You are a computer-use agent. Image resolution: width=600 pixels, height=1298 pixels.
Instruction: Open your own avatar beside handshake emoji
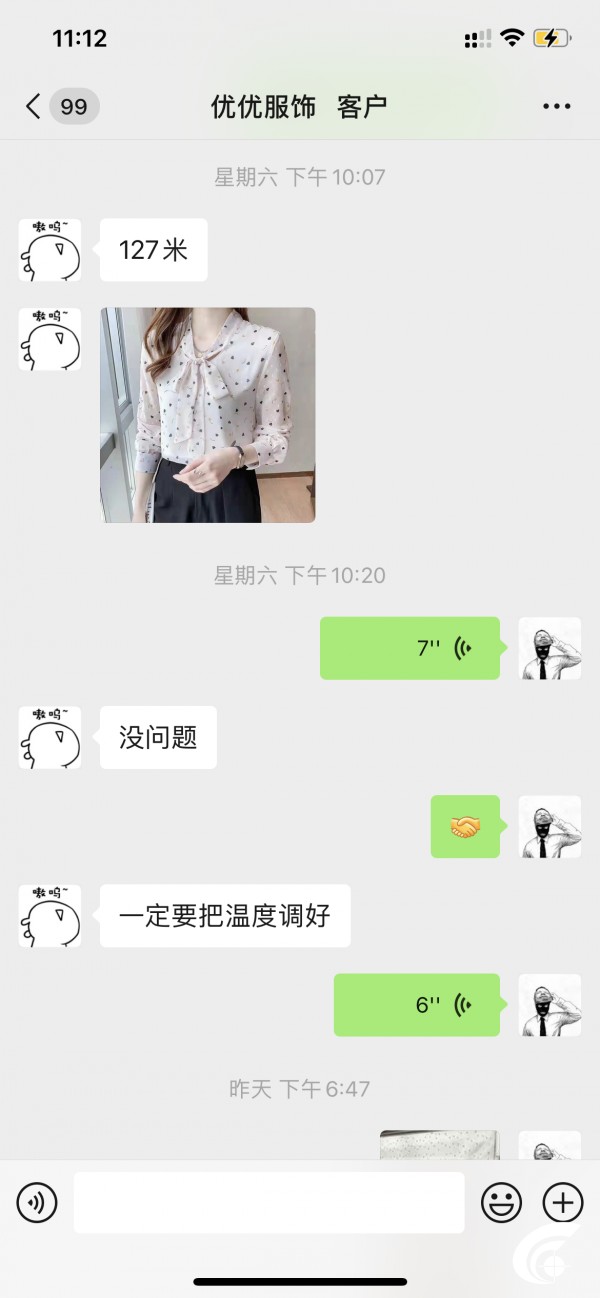click(550, 826)
